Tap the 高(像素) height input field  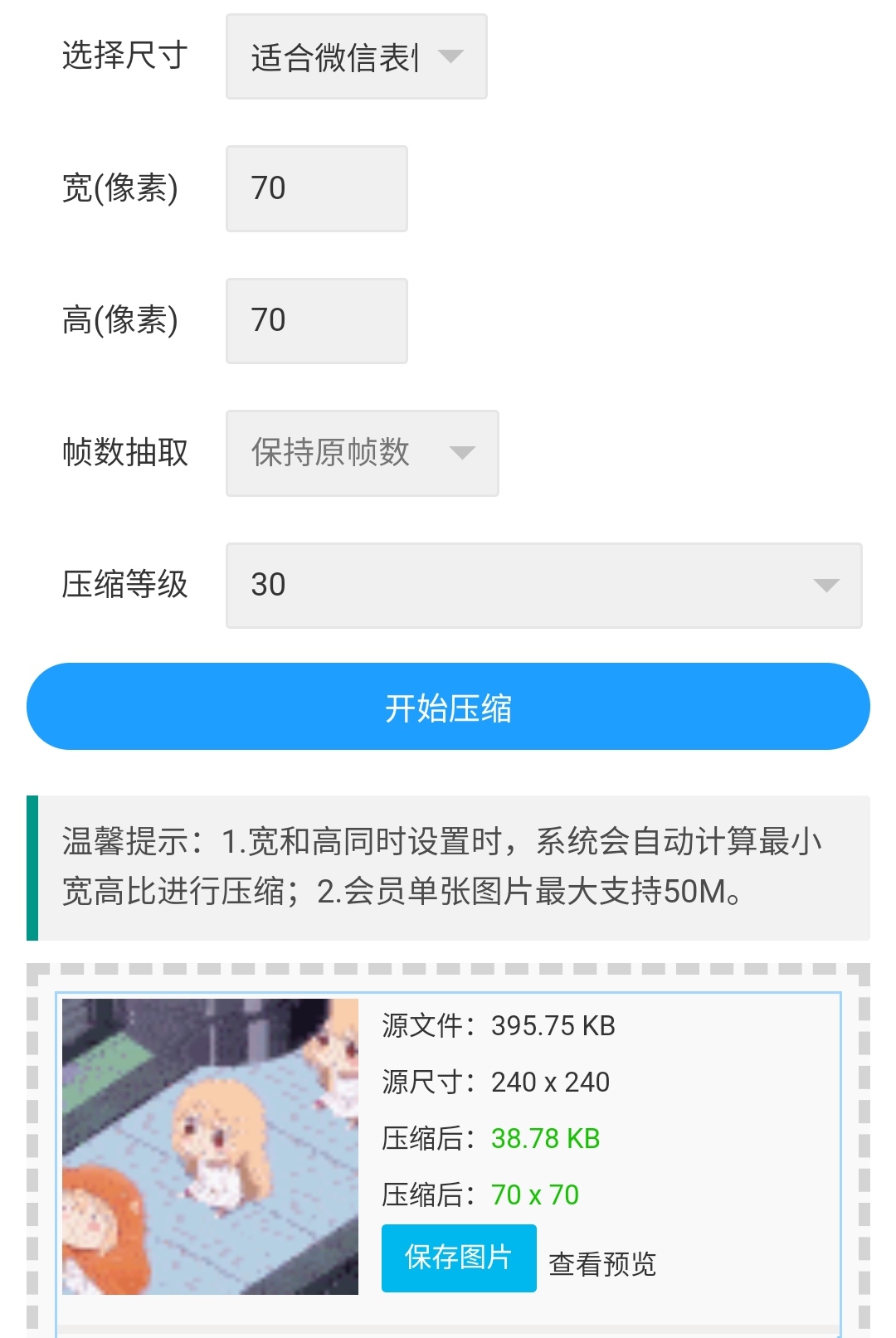click(x=316, y=320)
